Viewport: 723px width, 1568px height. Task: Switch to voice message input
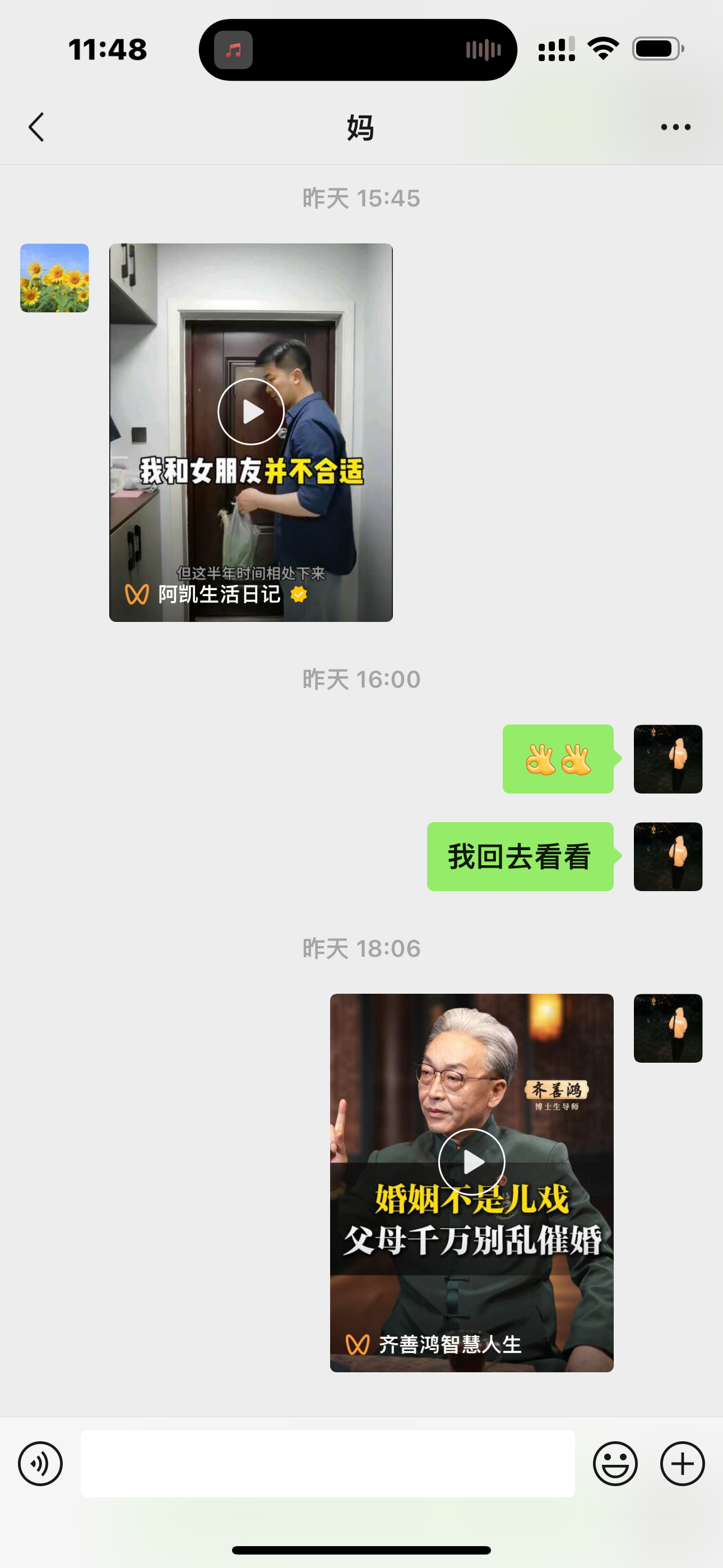coord(40,1464)
